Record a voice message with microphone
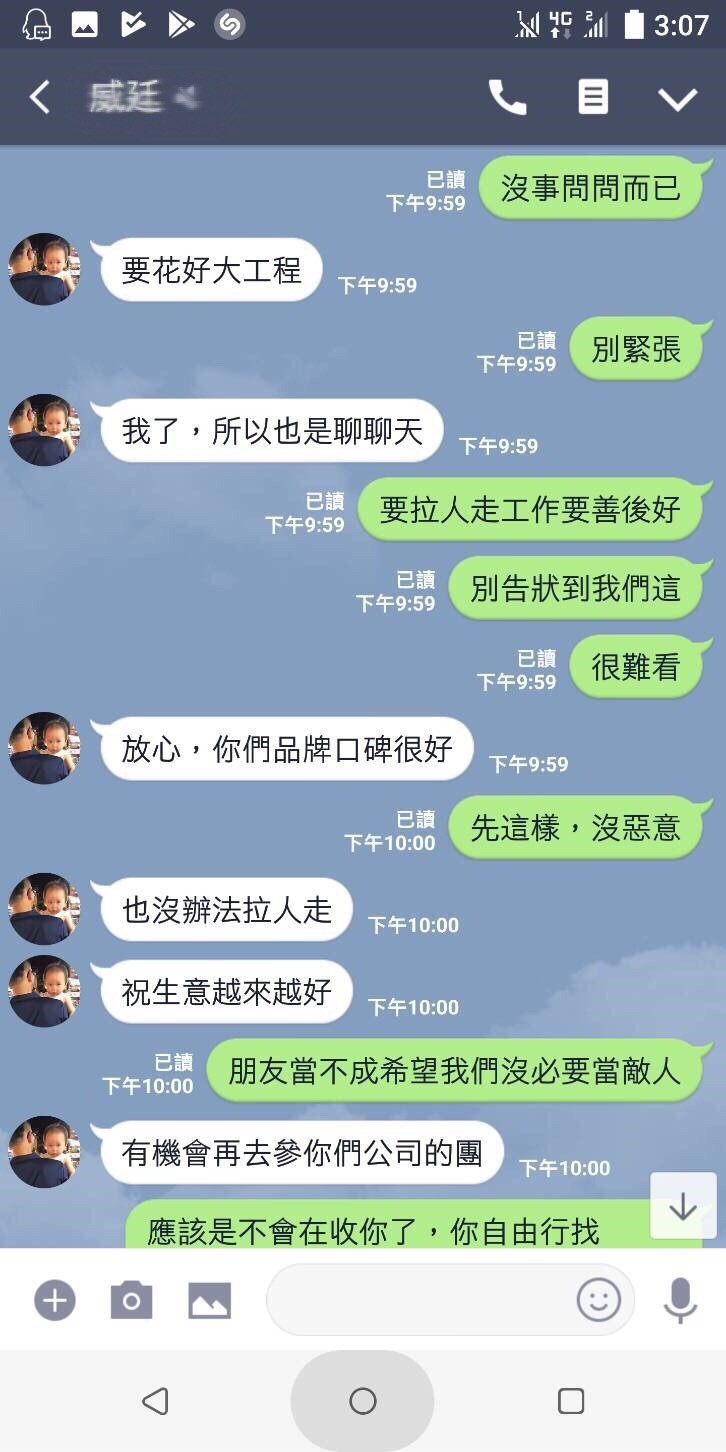The image size is (726, 1452). (x=680, y=1300)
